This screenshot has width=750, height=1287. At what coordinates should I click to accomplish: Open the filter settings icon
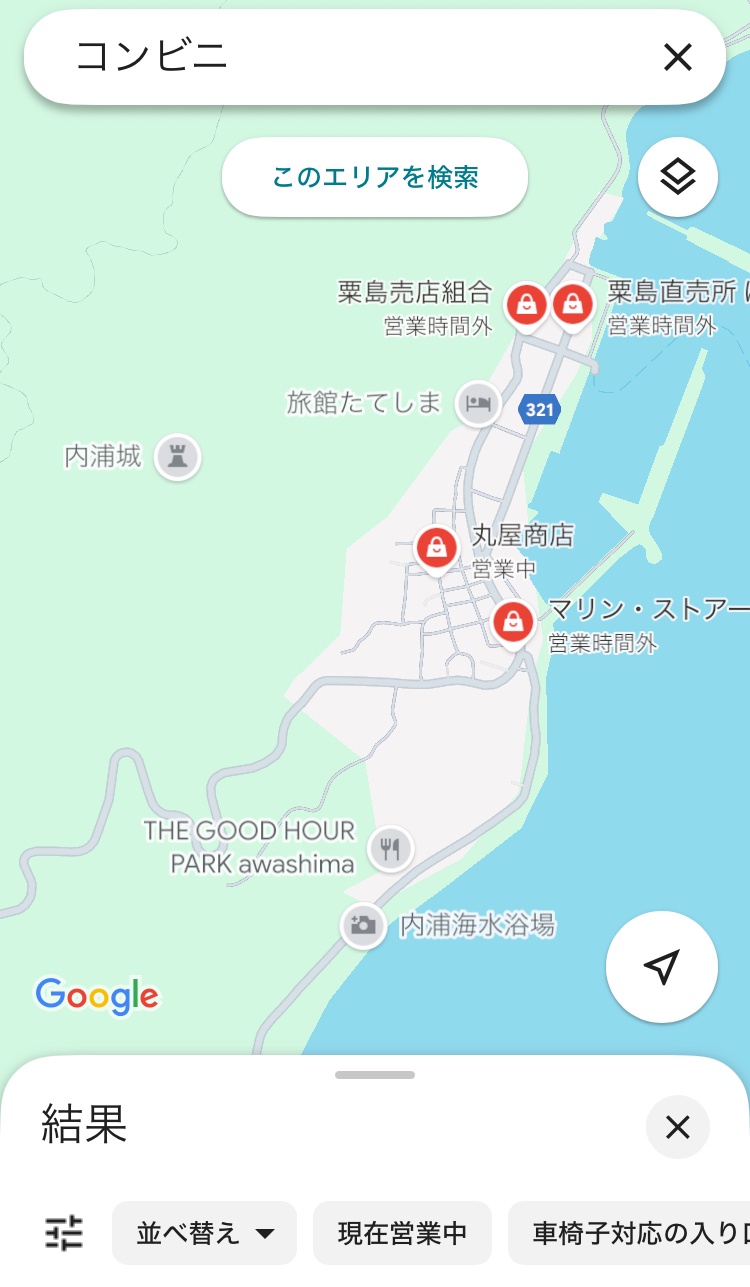65,1233
